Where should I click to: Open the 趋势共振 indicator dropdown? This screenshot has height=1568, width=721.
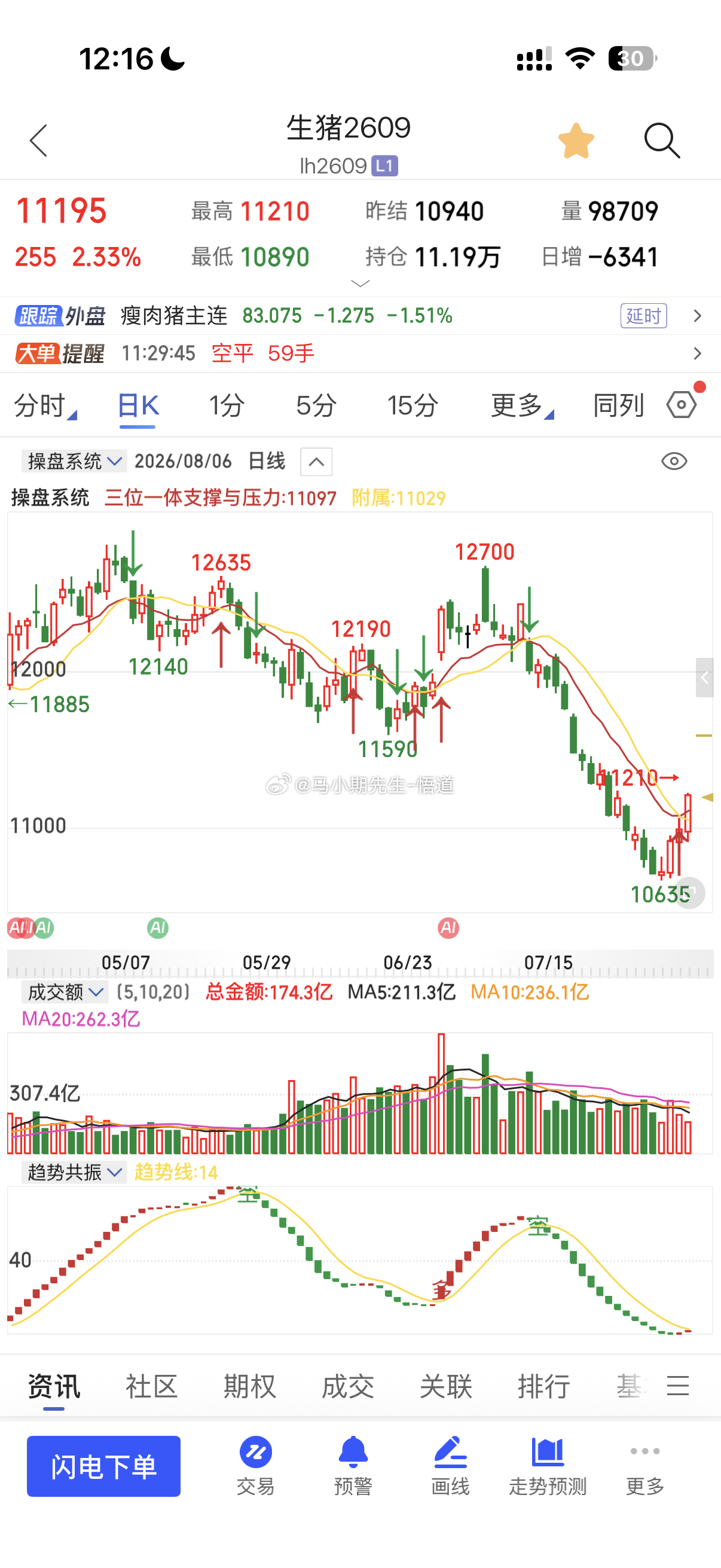(74, 1172)
